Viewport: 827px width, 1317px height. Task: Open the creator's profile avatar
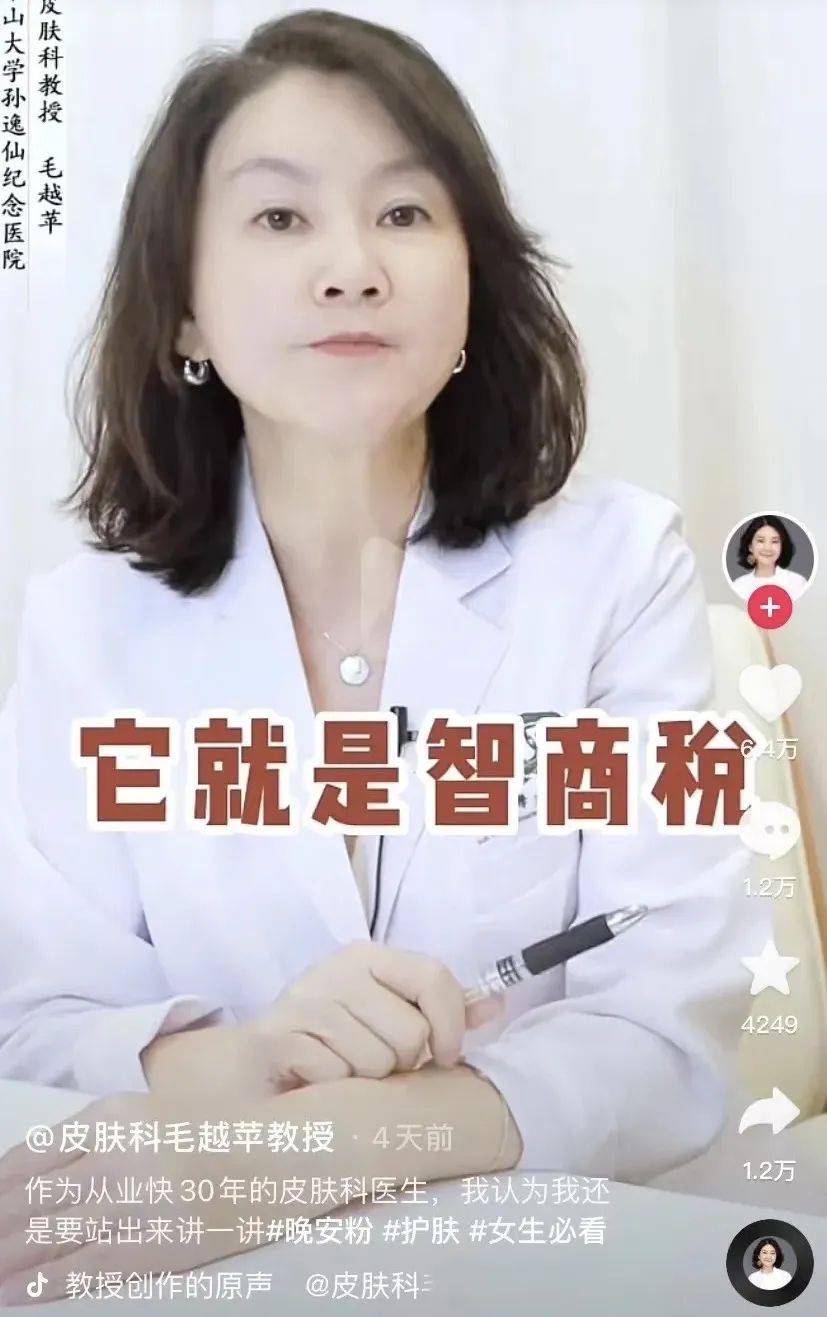tap(769, 558)
